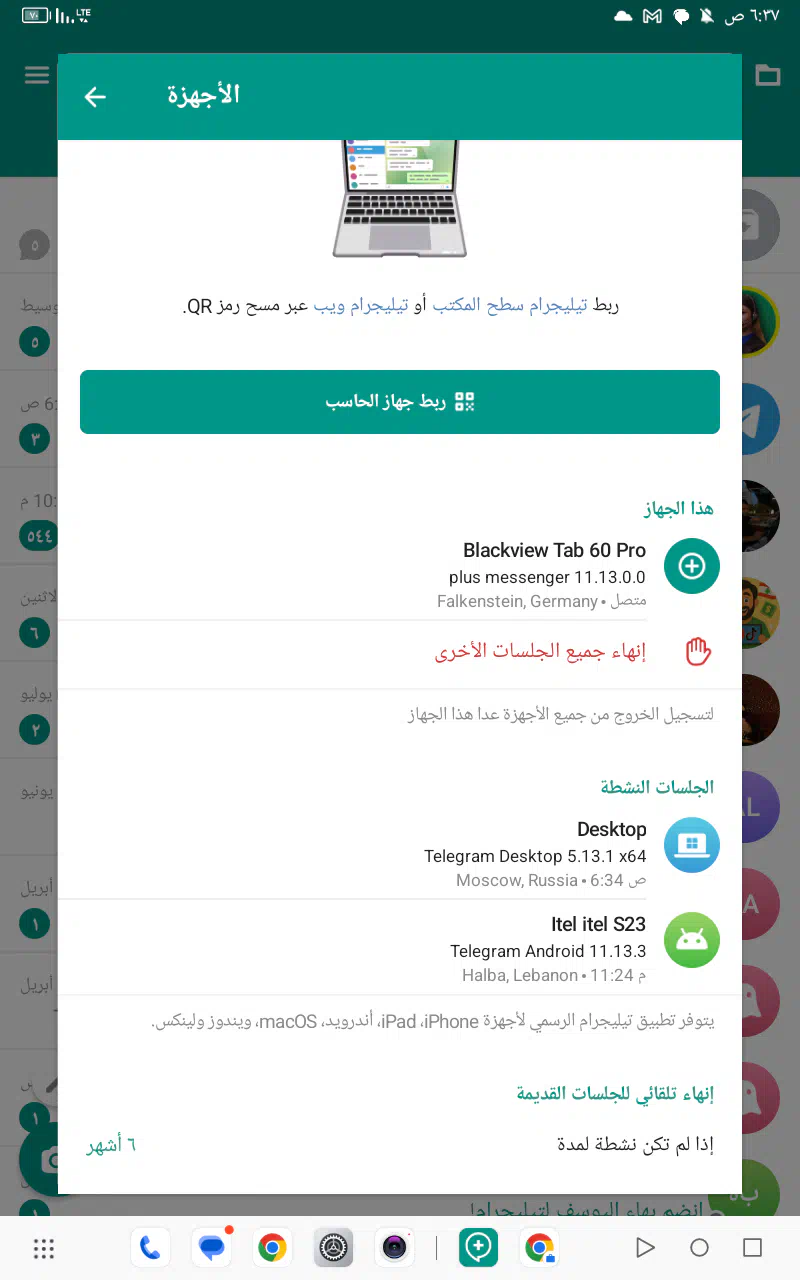This screenshot has width=800, height=1280.
Task: Open the Phone app in the taskbar
Action: pyautogui.click(x=150, y=1247)
